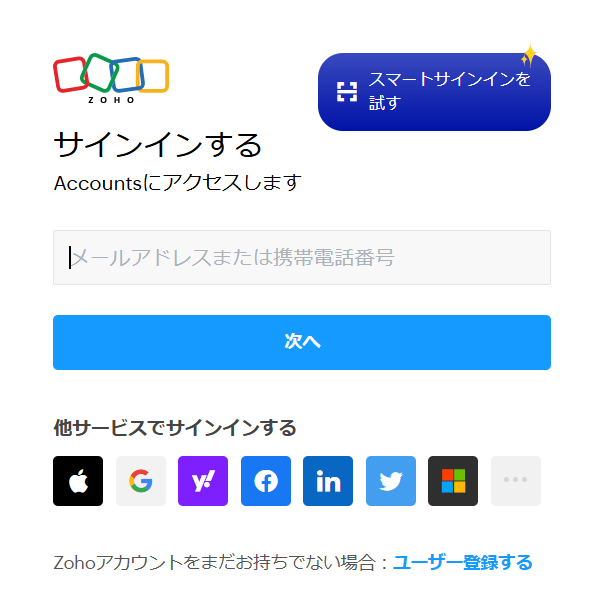Sign in with LinkedIn

click(x=328, y=481)
